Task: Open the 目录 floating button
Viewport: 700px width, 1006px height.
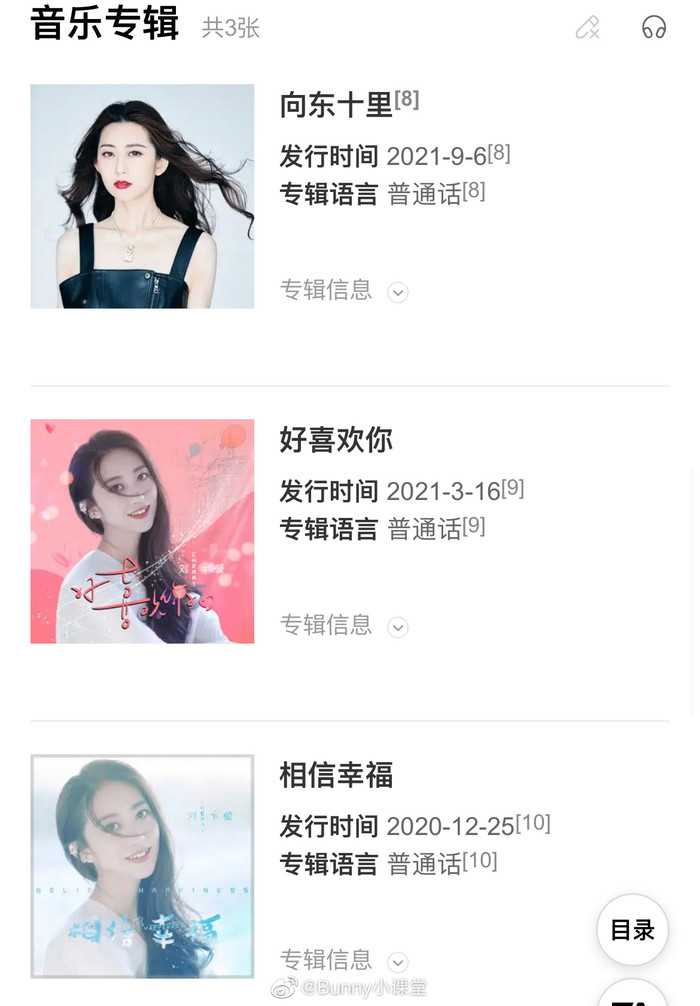Action: 632,930
